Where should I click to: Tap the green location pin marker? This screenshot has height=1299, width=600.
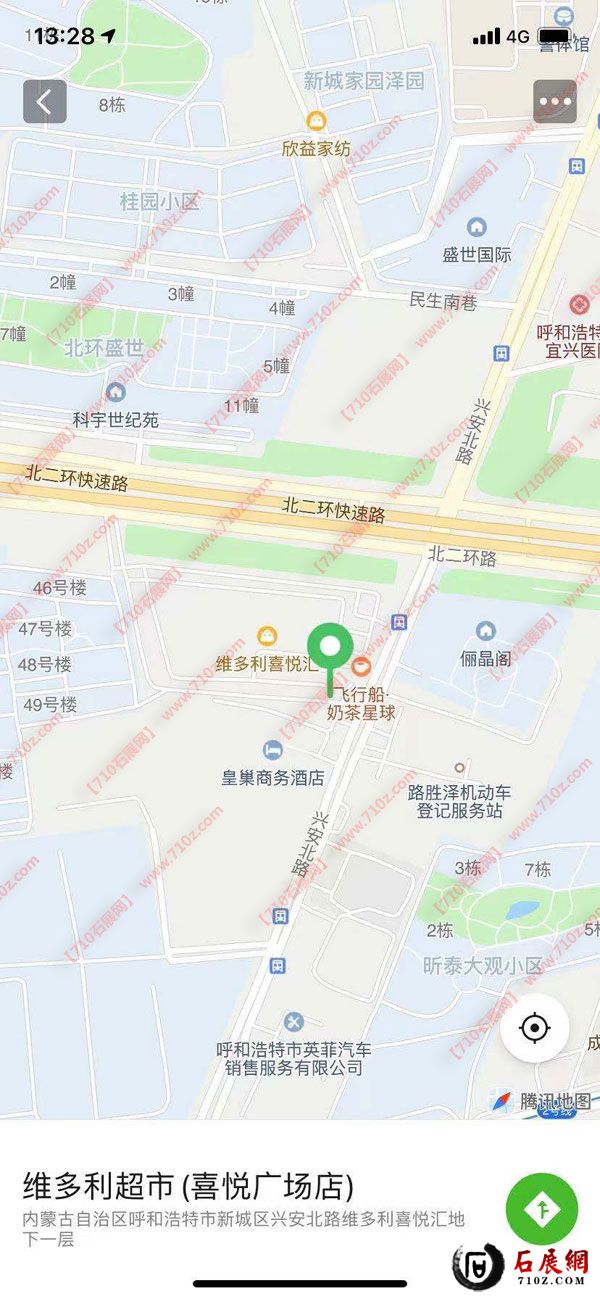330,649
